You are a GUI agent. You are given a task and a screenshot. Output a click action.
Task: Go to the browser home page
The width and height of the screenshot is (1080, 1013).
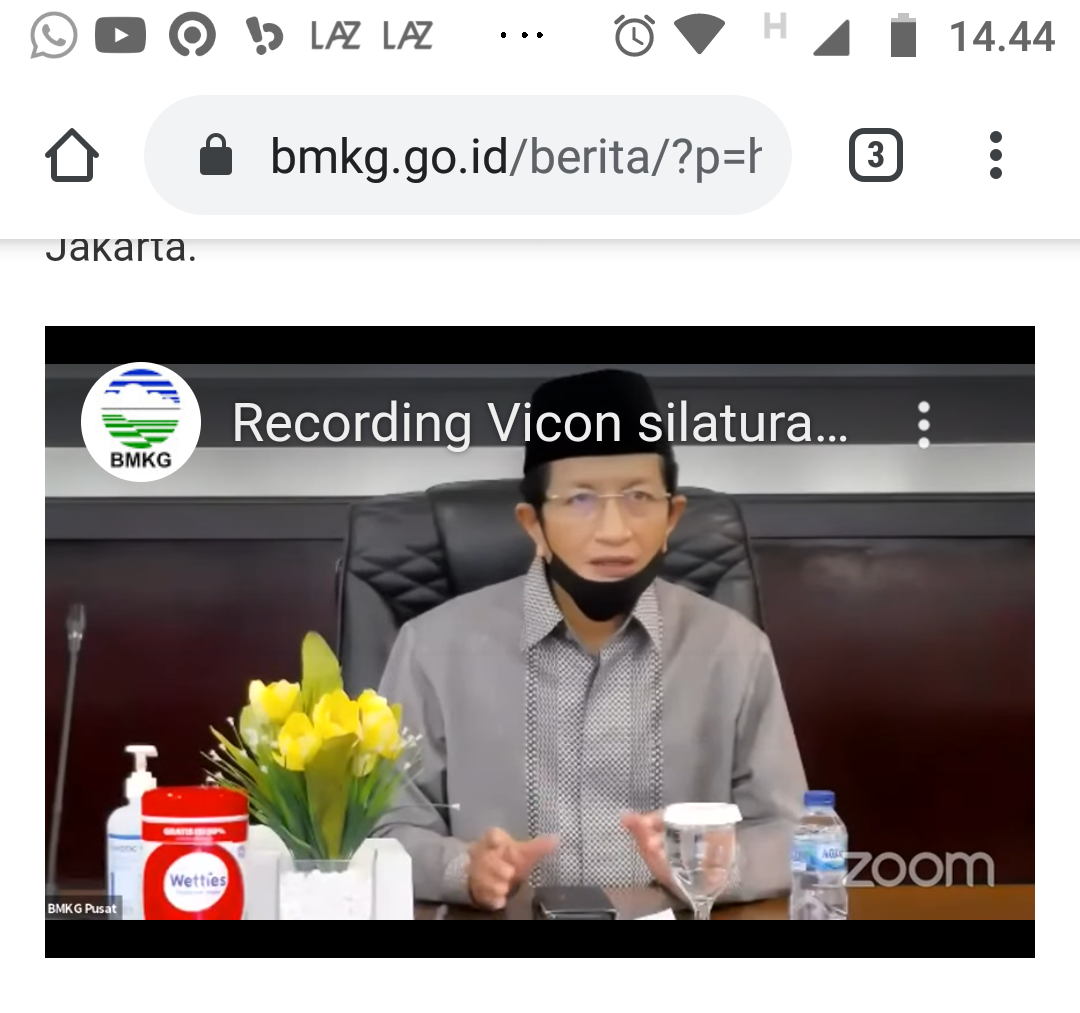(72, 156)
